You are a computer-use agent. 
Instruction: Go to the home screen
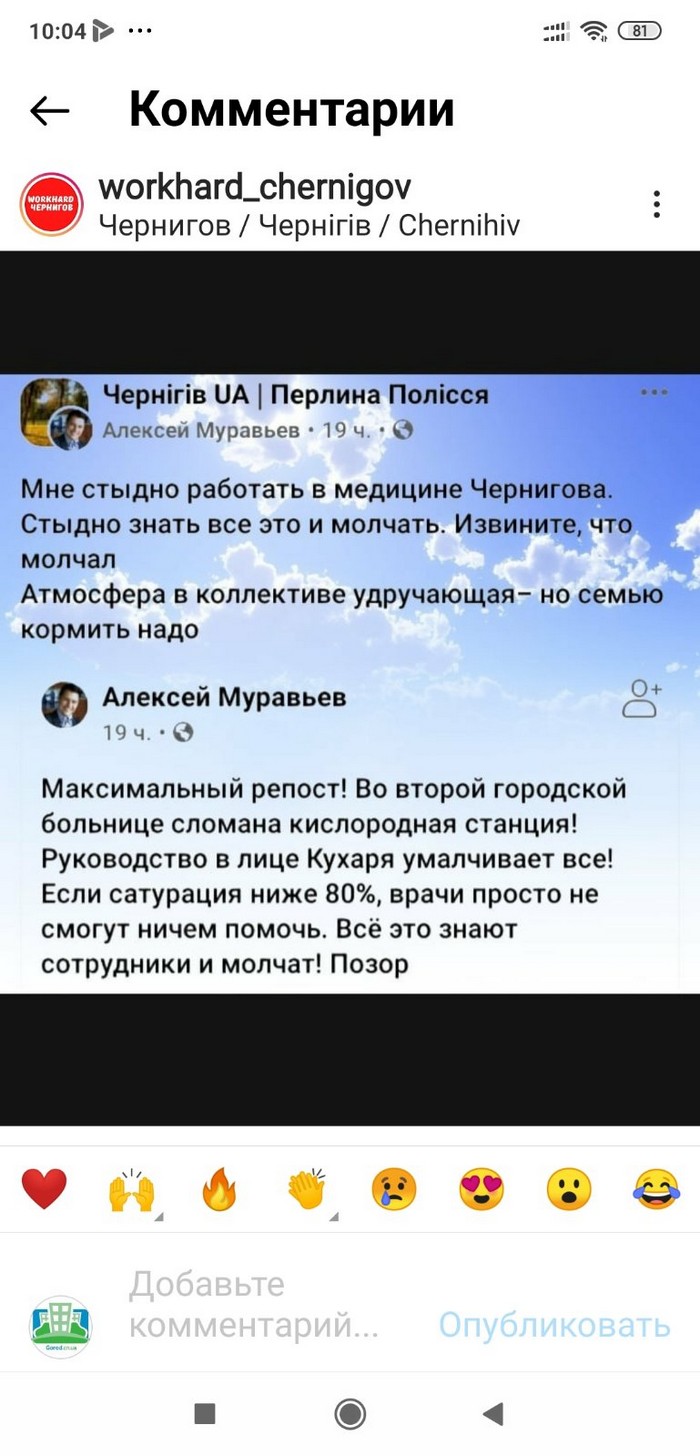point(350,1413)
